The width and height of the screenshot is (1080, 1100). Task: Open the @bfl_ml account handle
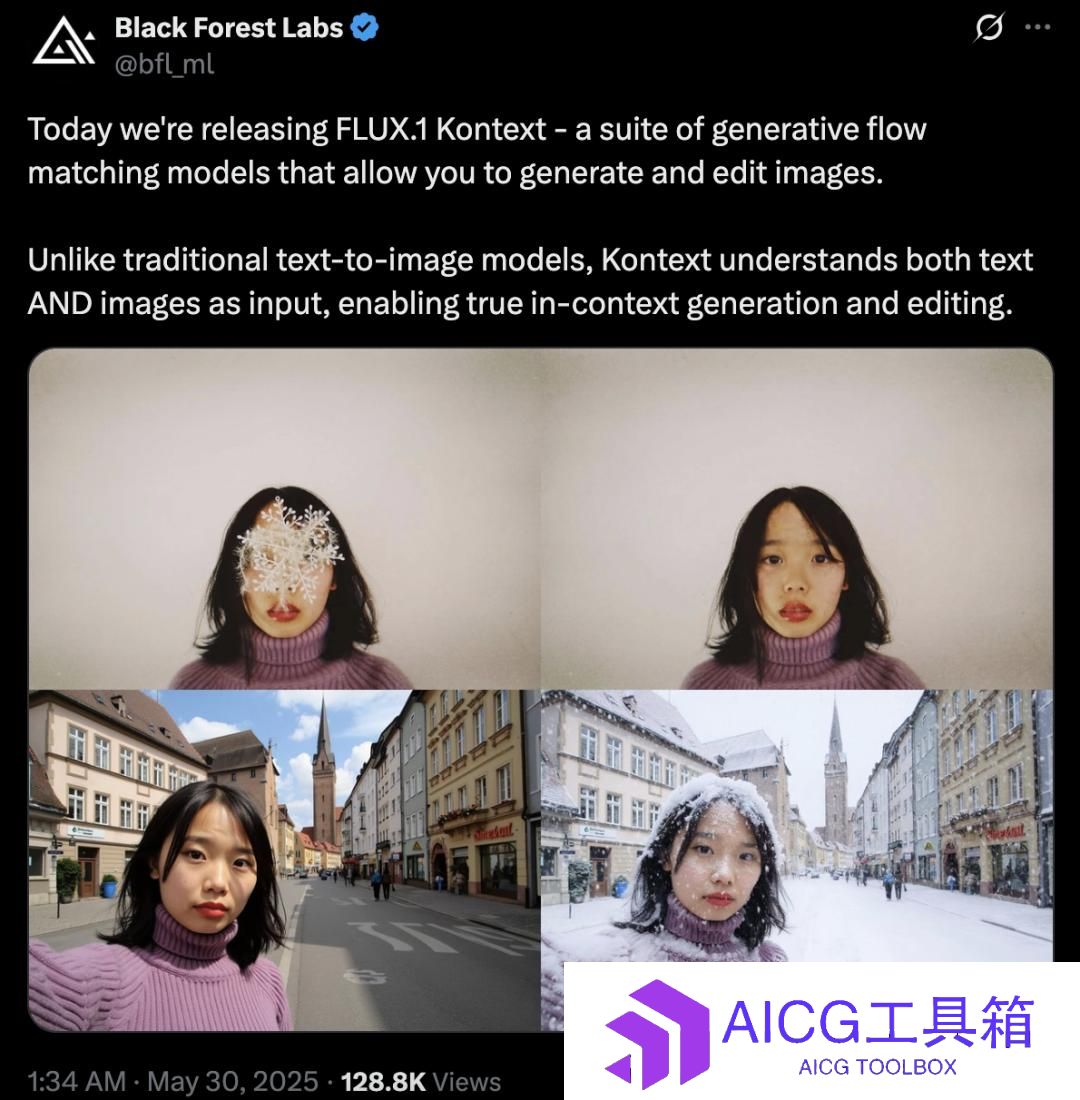(164, 65)
